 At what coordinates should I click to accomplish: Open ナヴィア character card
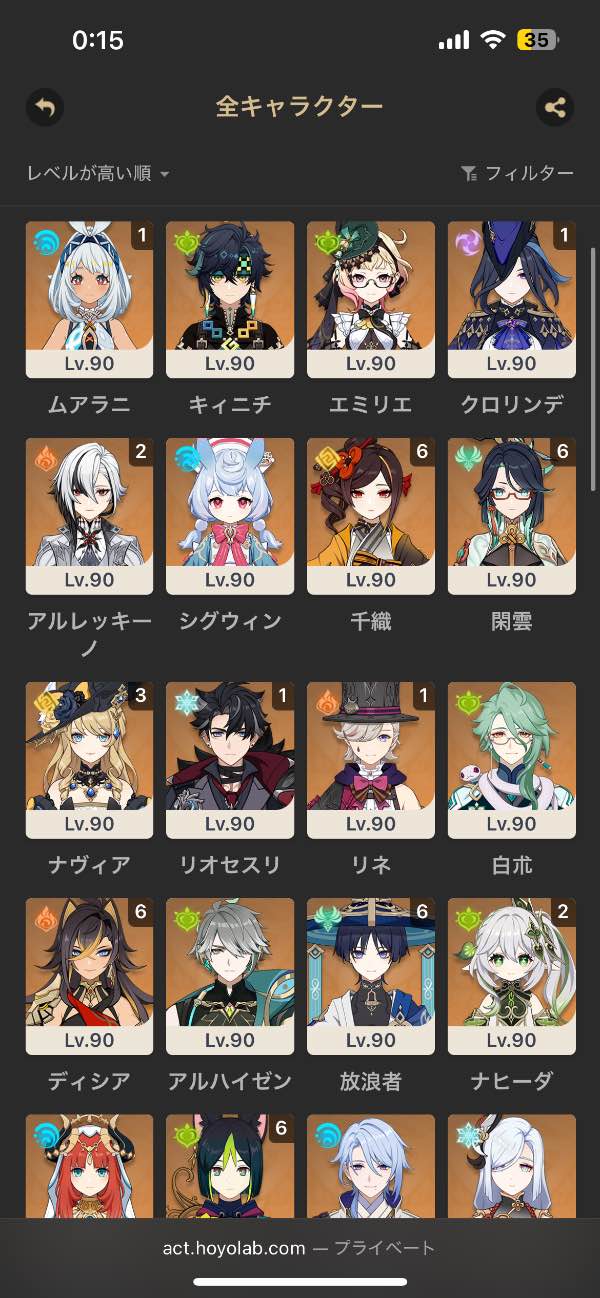click(x=89, y=760)
